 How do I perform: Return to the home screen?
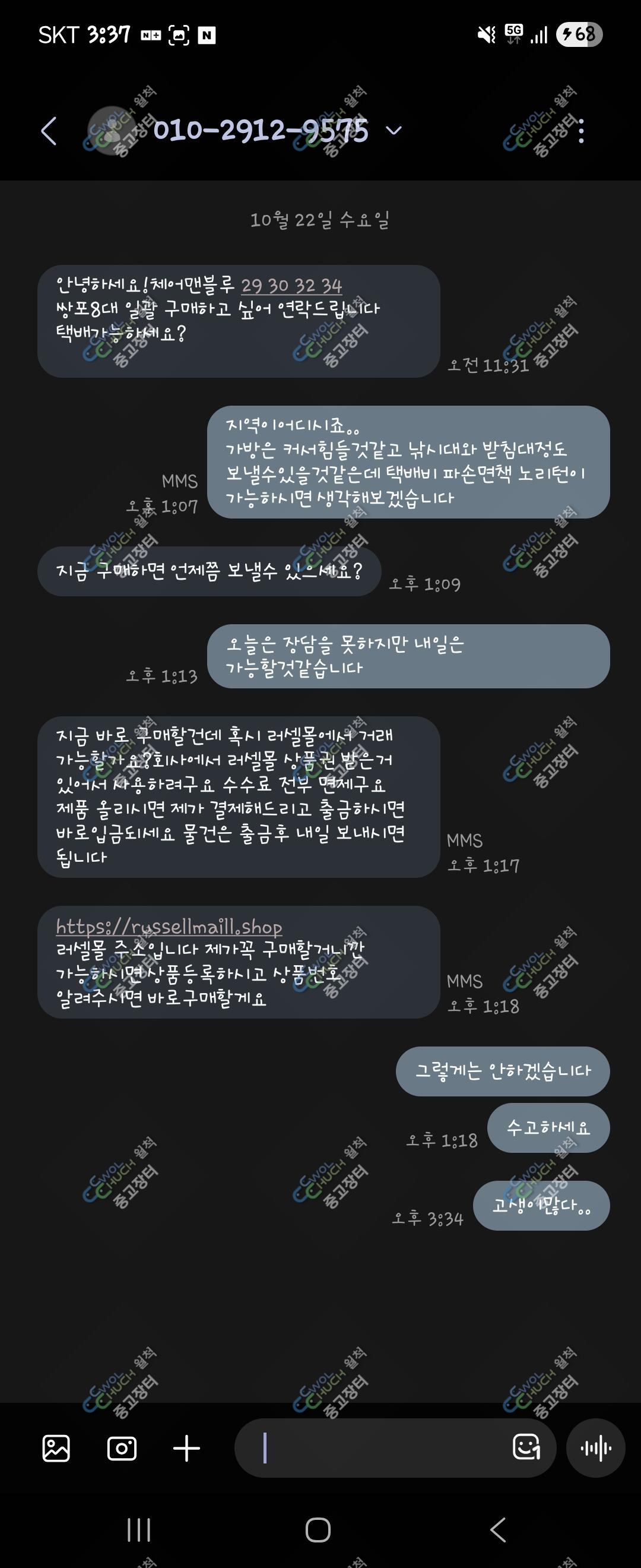pos(318,1529)
